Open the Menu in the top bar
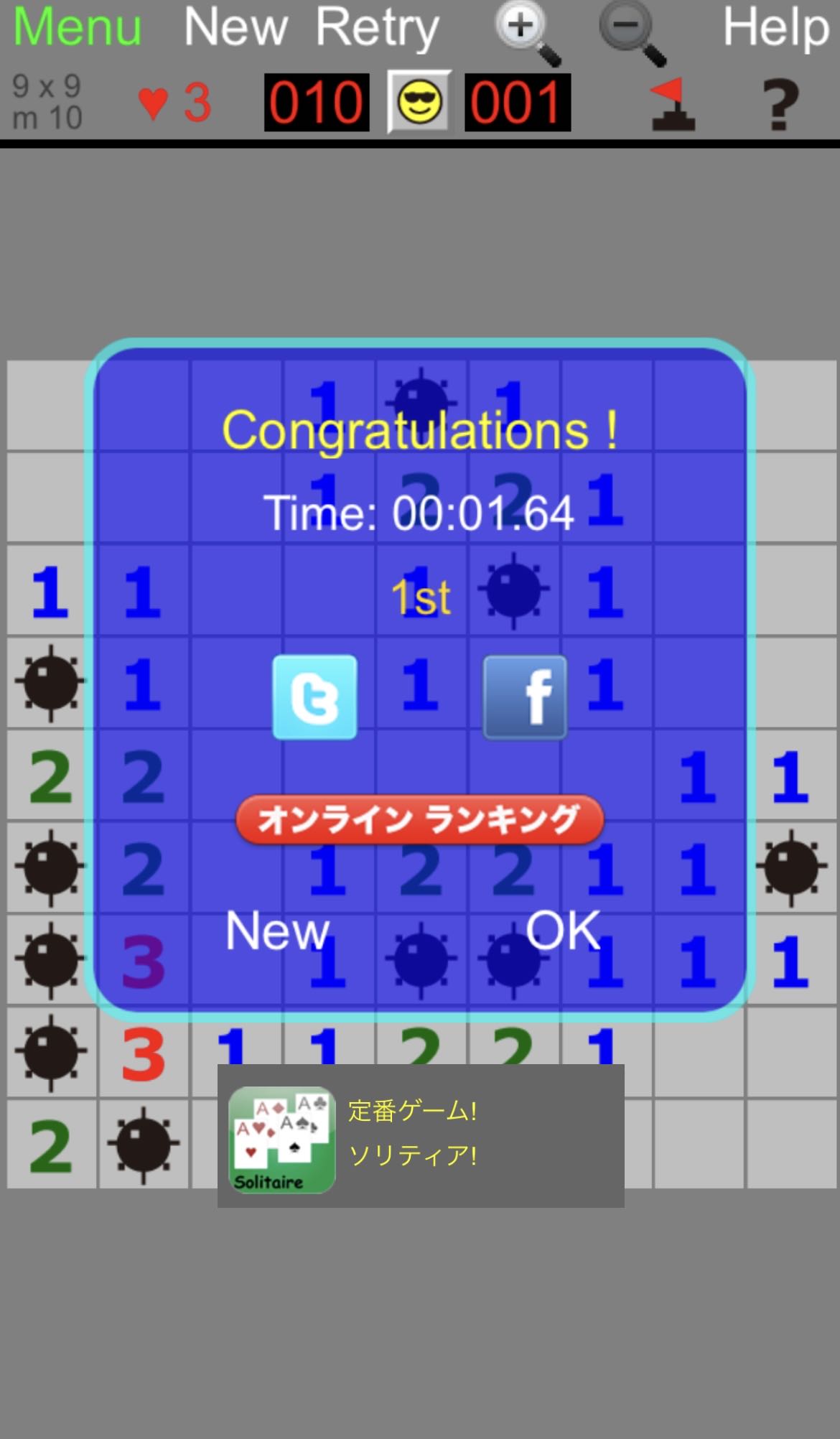Viewport: 840px width, 1439px height. click(x=78, y=27)
